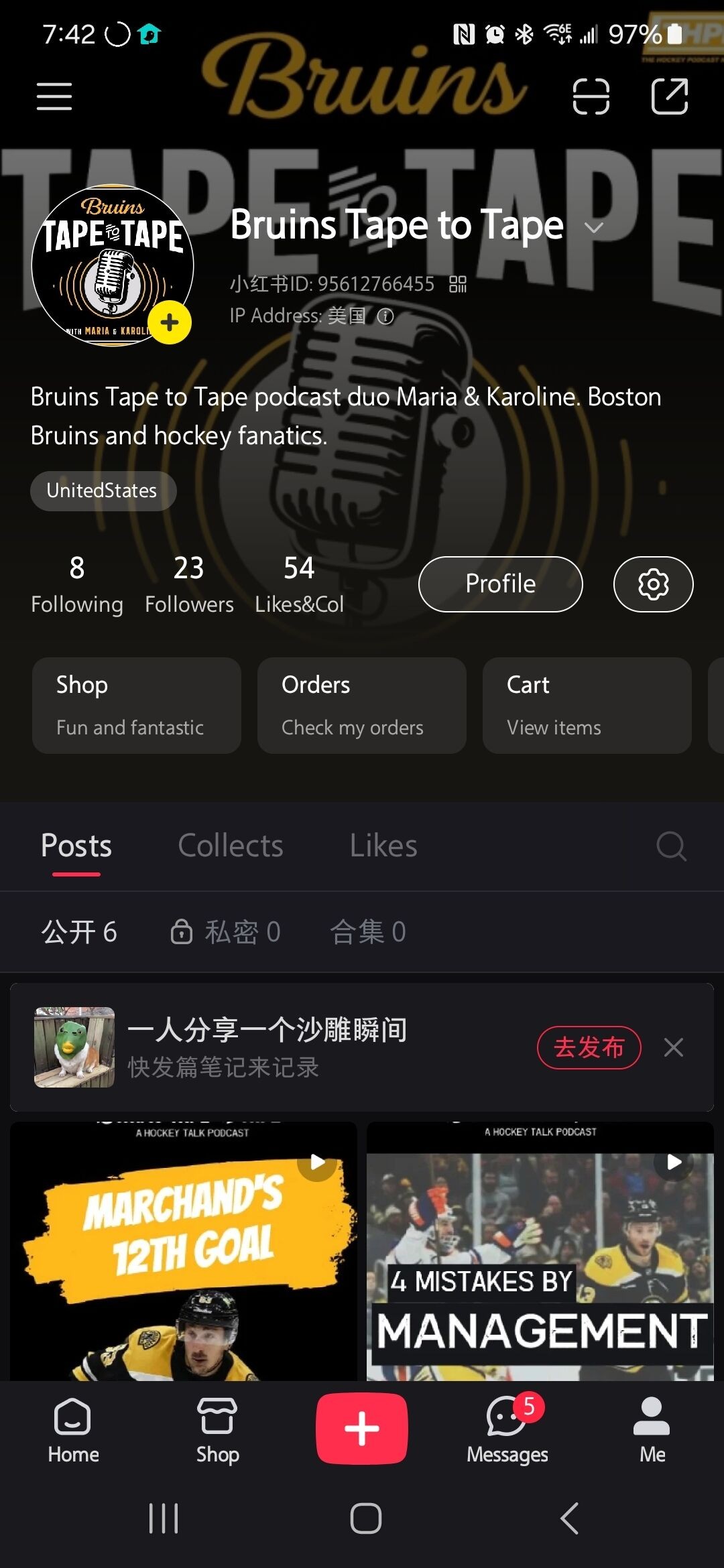
Task: Expand the account name dropdown chevron
Action: click(x=594, y=227)
